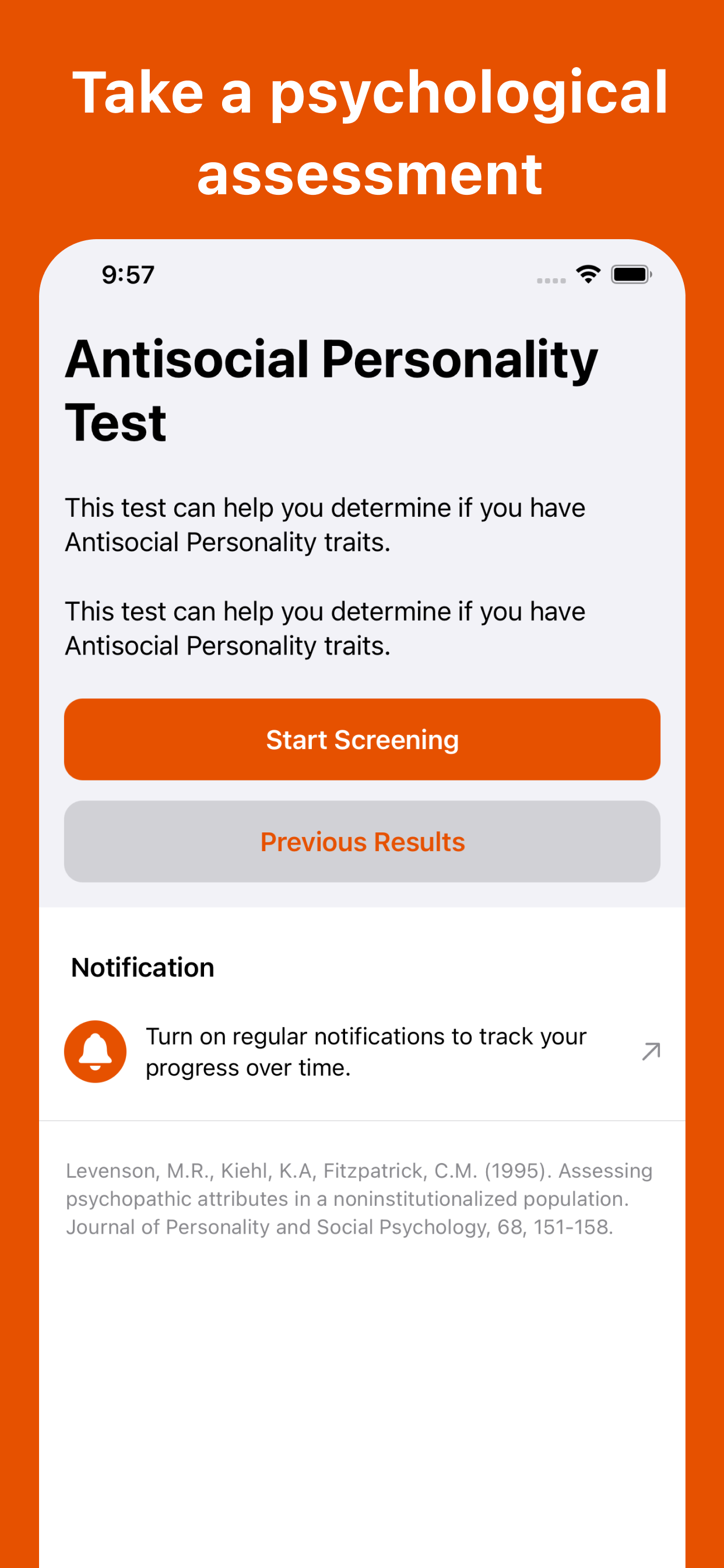The image size is (724, 1568).
Task: Select the bell symbol inside the orange circle
Action: (95, 1051)
